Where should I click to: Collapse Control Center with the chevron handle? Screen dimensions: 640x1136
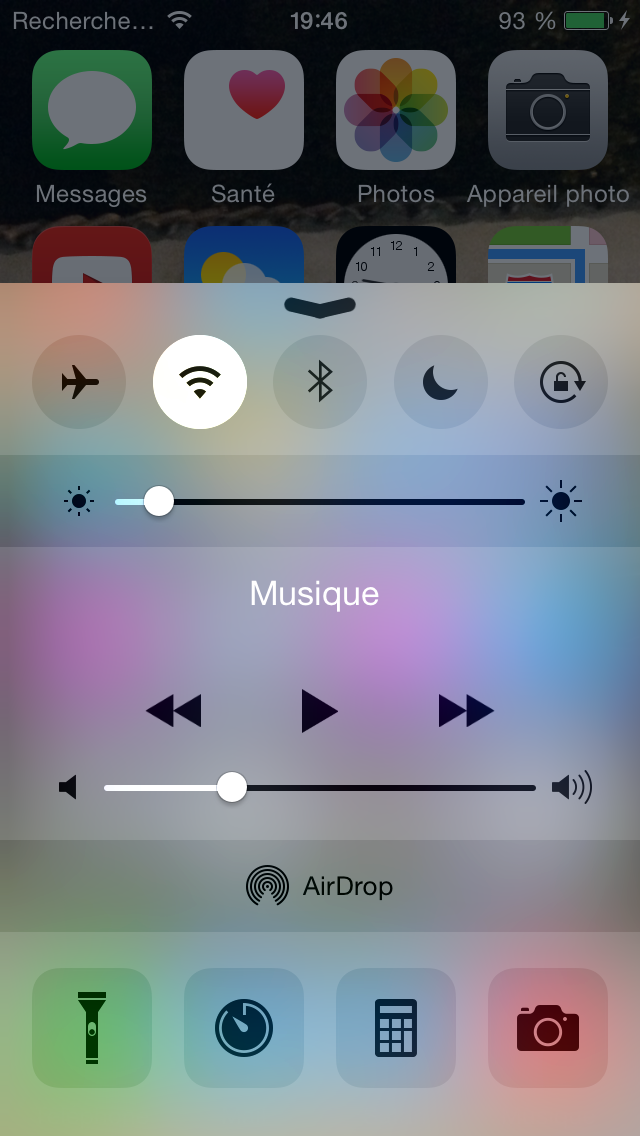320,307
